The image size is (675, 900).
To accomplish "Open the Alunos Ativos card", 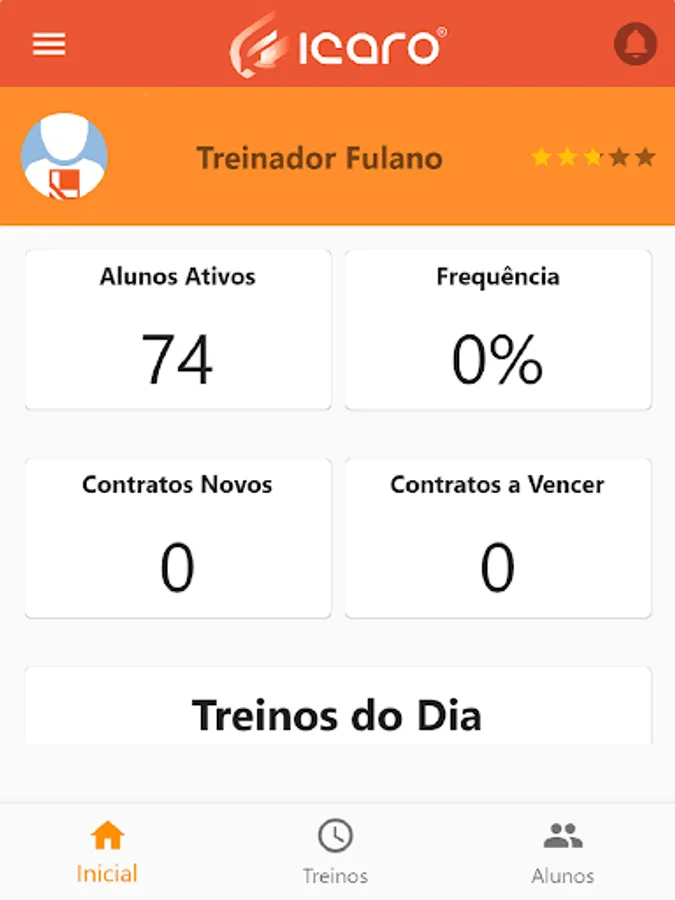I will click(x=178, y=330).
